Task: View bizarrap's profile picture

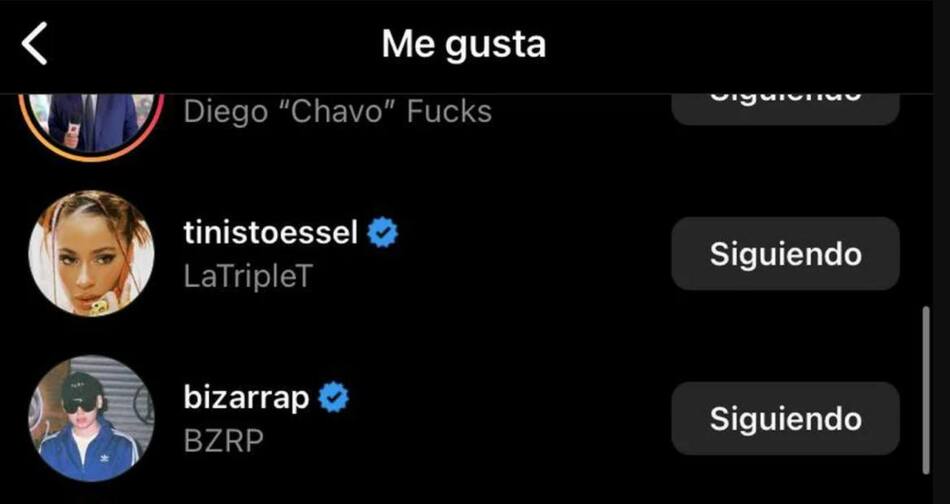Action: [x=91, y=419]
